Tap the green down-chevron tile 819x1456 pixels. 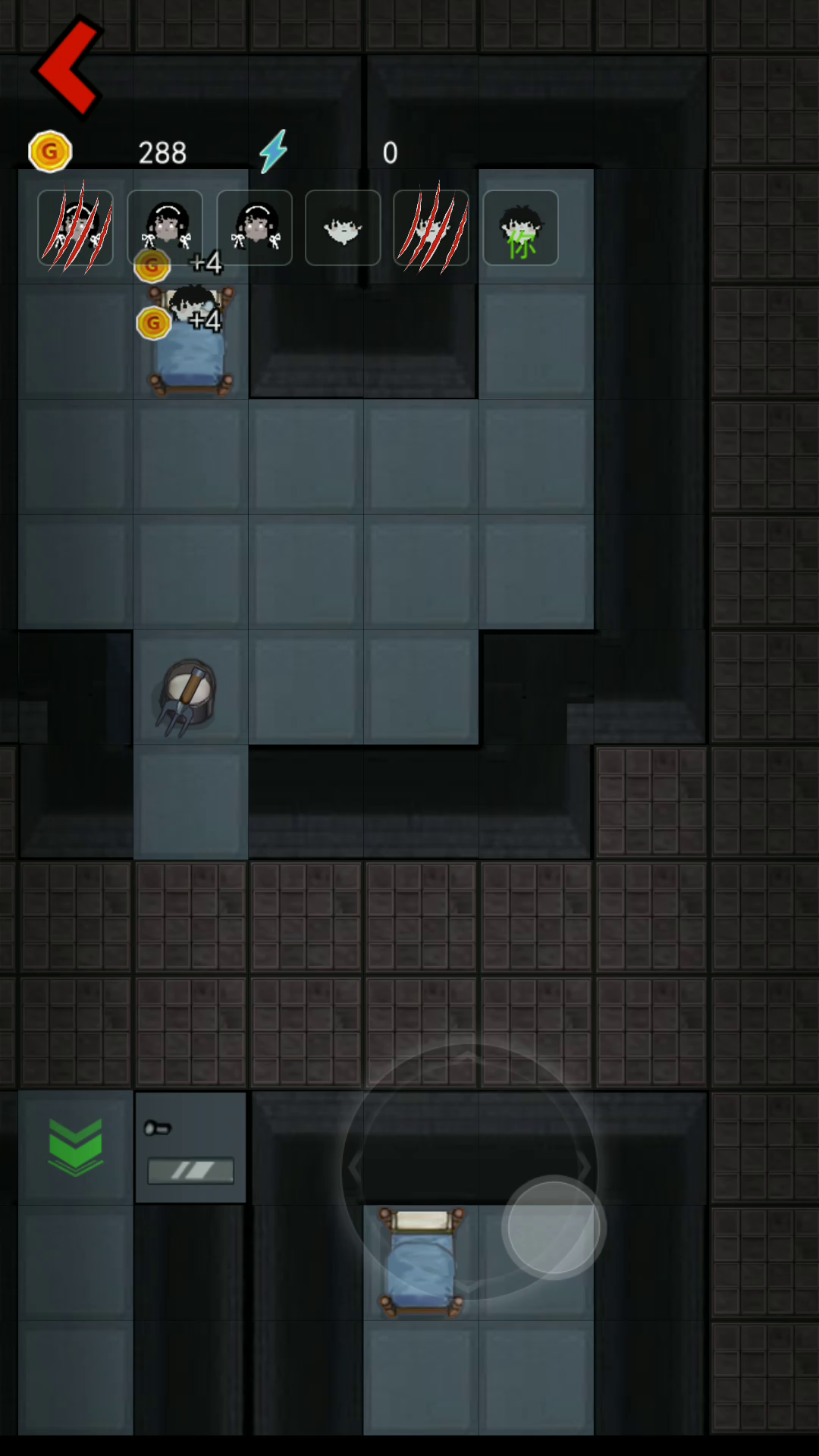[x=75, y=1147]
